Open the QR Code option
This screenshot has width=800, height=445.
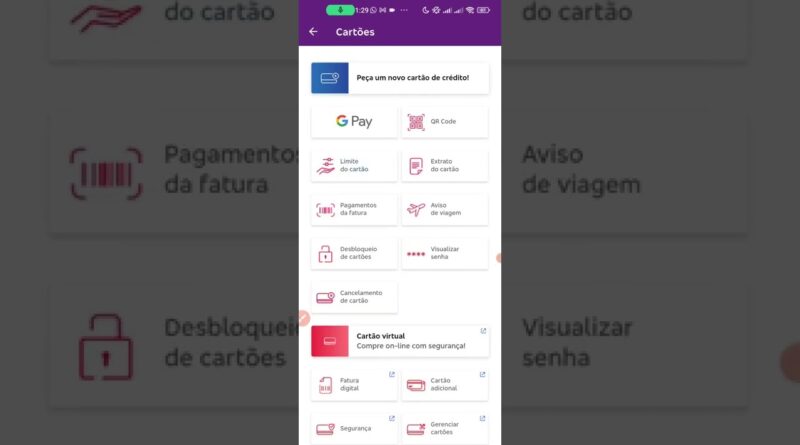445,121
